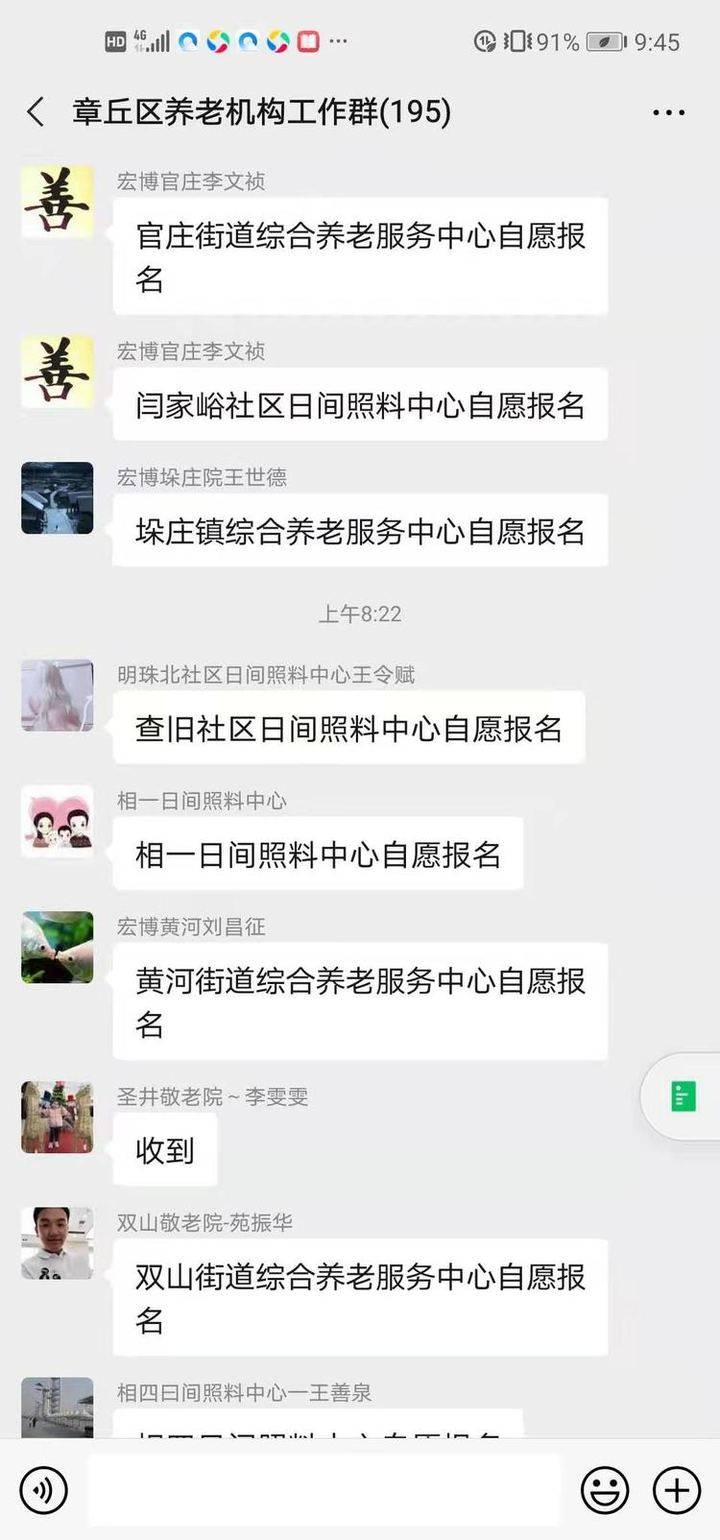View 双山敬老院-苑振华's profile avatar
The image size is (720, 1540).
click(57, 1243)
